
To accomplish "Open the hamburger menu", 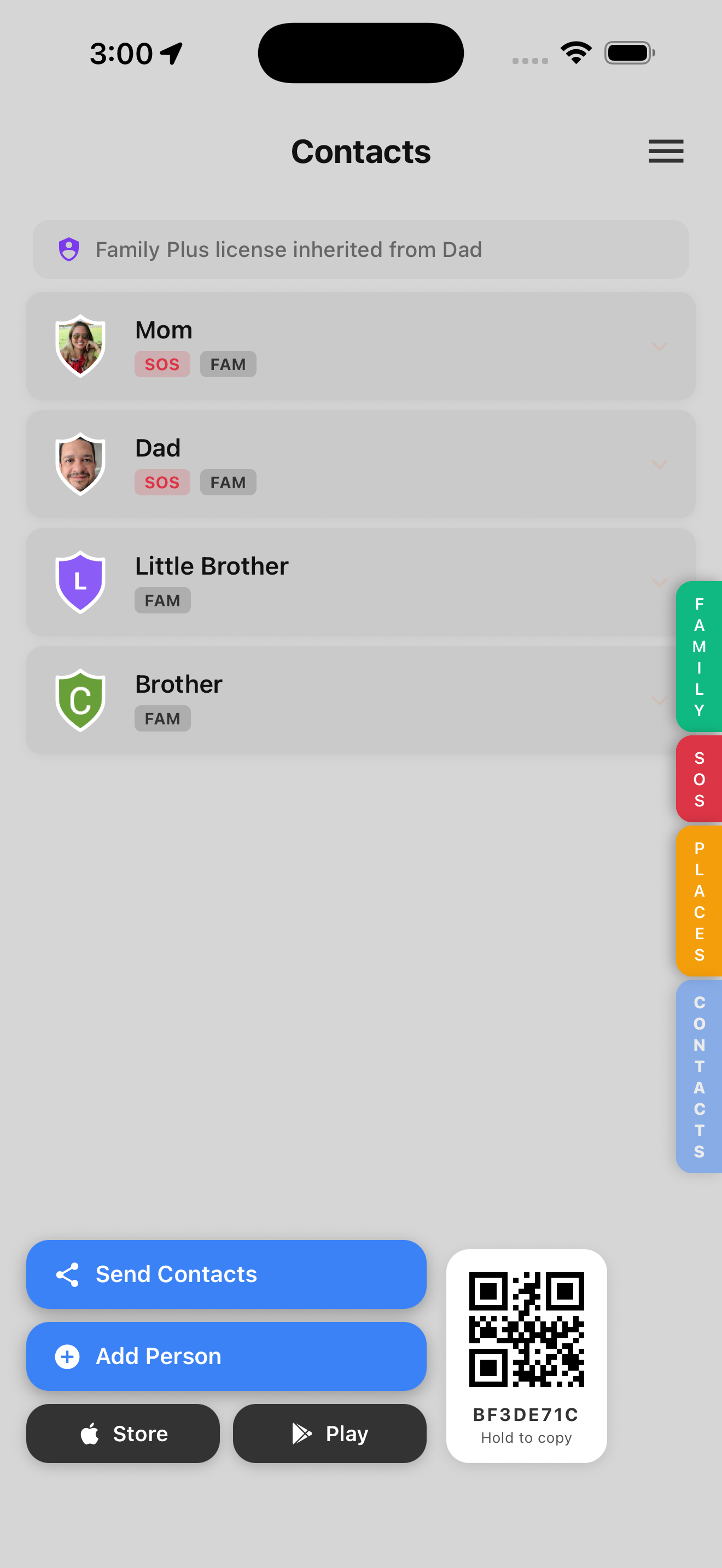I will click(x=665, y=151).
